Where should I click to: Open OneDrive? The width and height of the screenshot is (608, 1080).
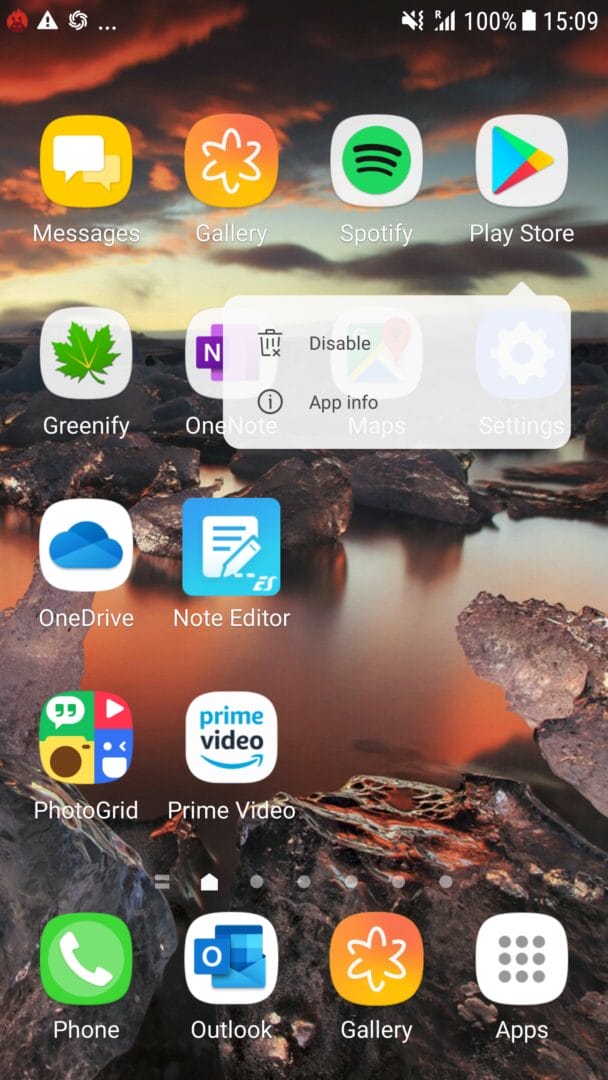click(x=86, y=546)
